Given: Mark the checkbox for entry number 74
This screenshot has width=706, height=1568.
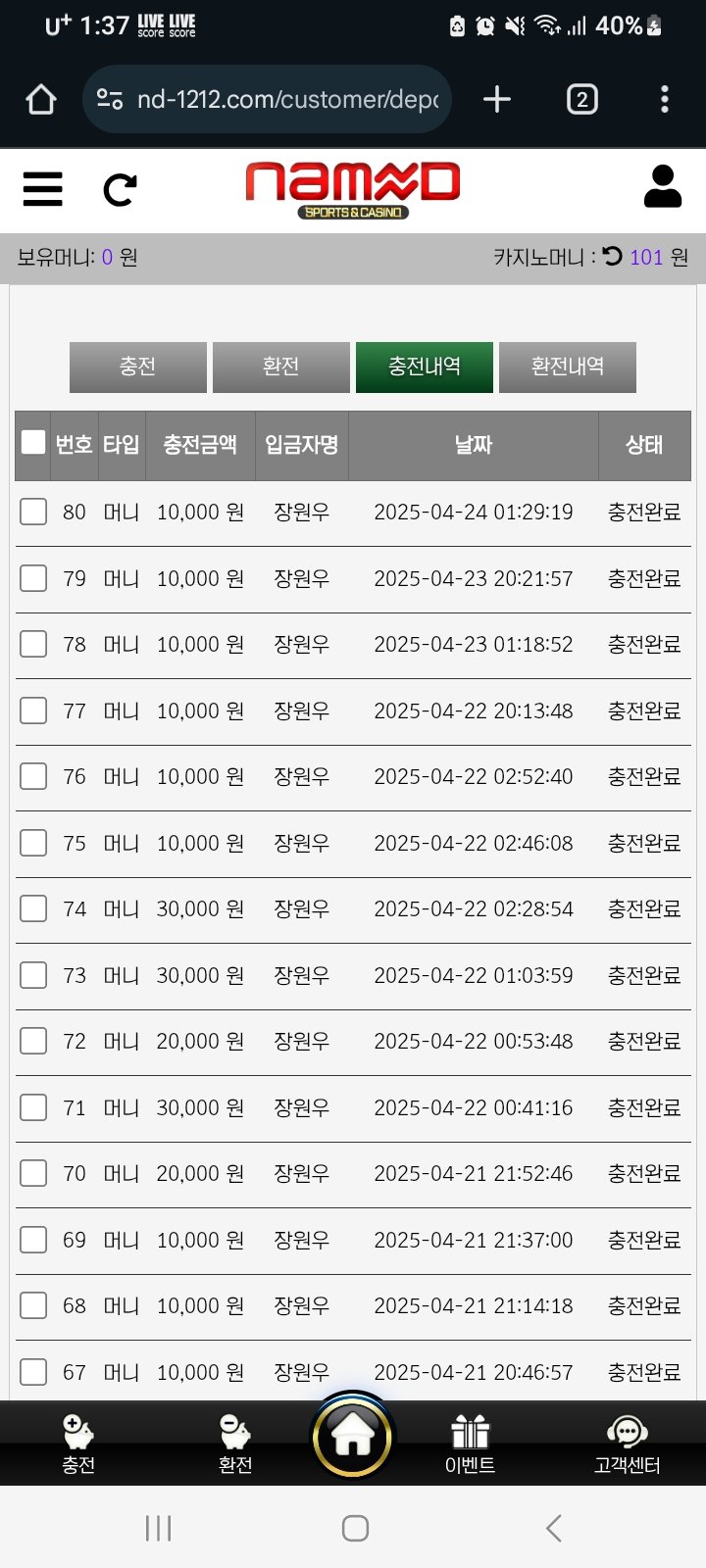Looking at the screenshot, I should 33,908.
